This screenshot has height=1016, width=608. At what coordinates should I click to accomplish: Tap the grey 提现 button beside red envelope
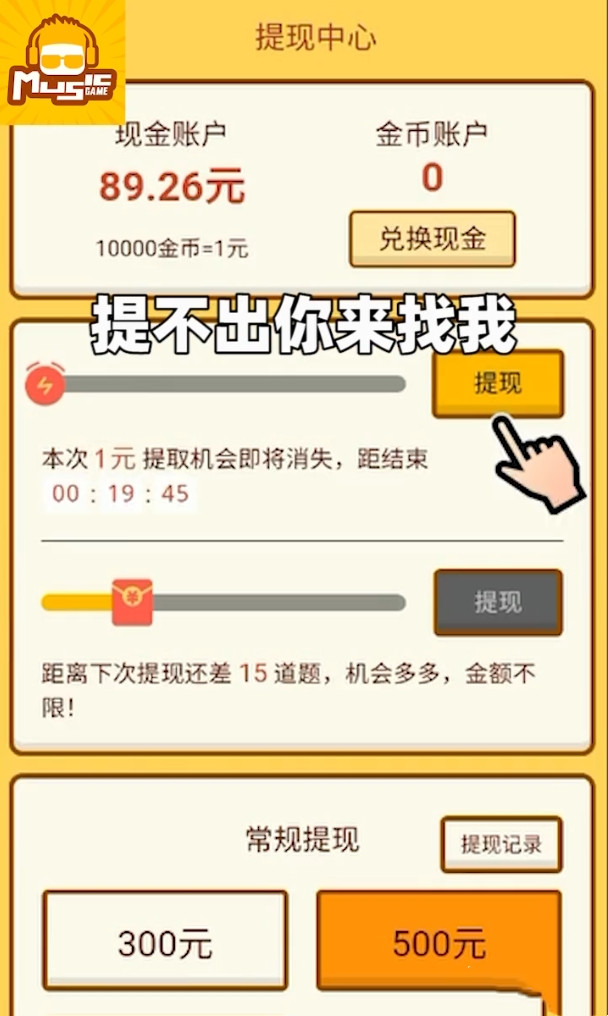[497, 602]
